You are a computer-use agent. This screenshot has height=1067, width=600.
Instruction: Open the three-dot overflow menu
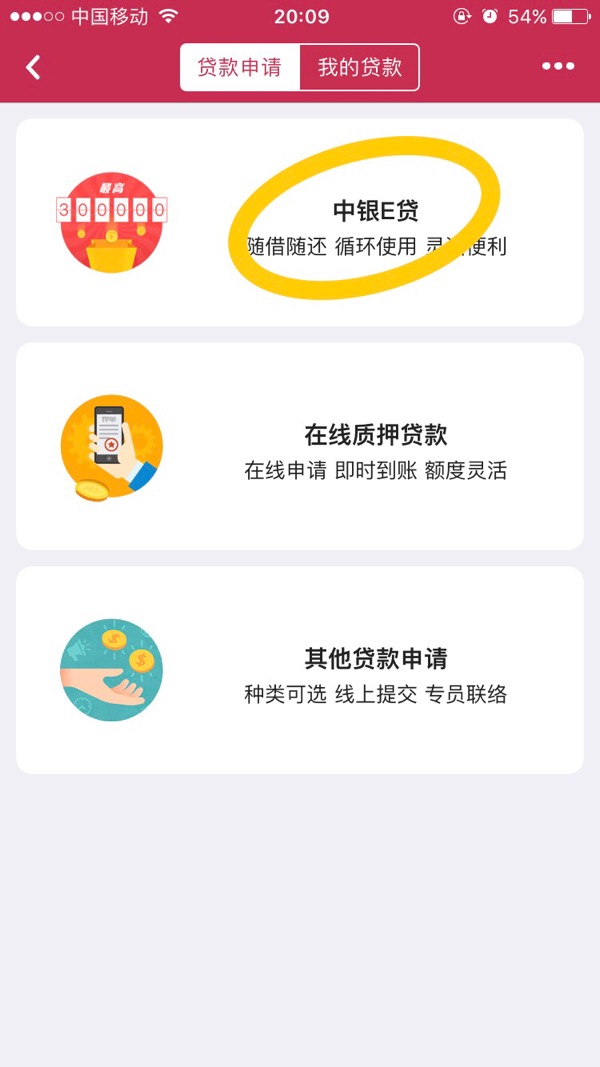click(558, 67)
